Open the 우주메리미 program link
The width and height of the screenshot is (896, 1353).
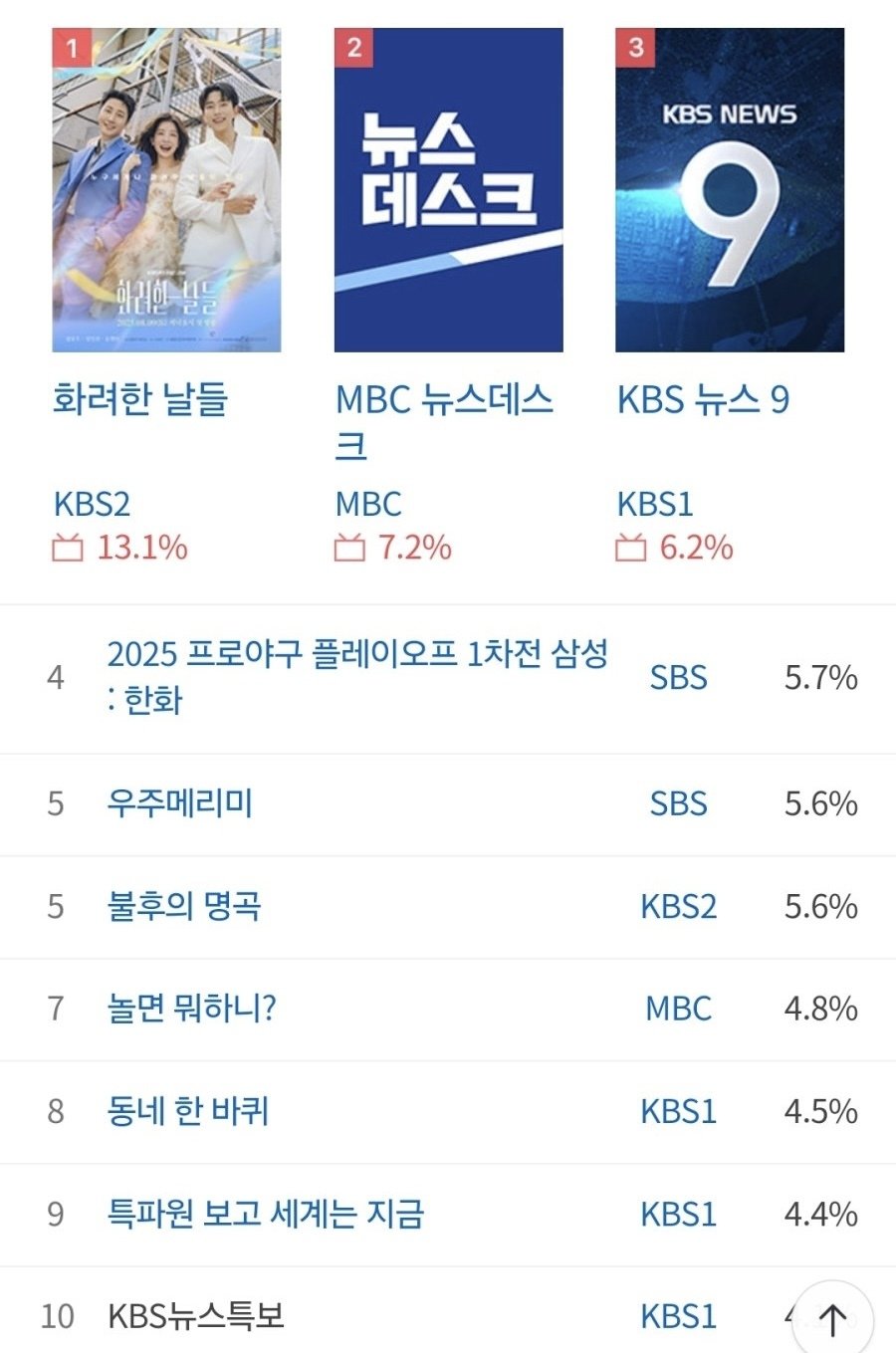tap(180, 803)
